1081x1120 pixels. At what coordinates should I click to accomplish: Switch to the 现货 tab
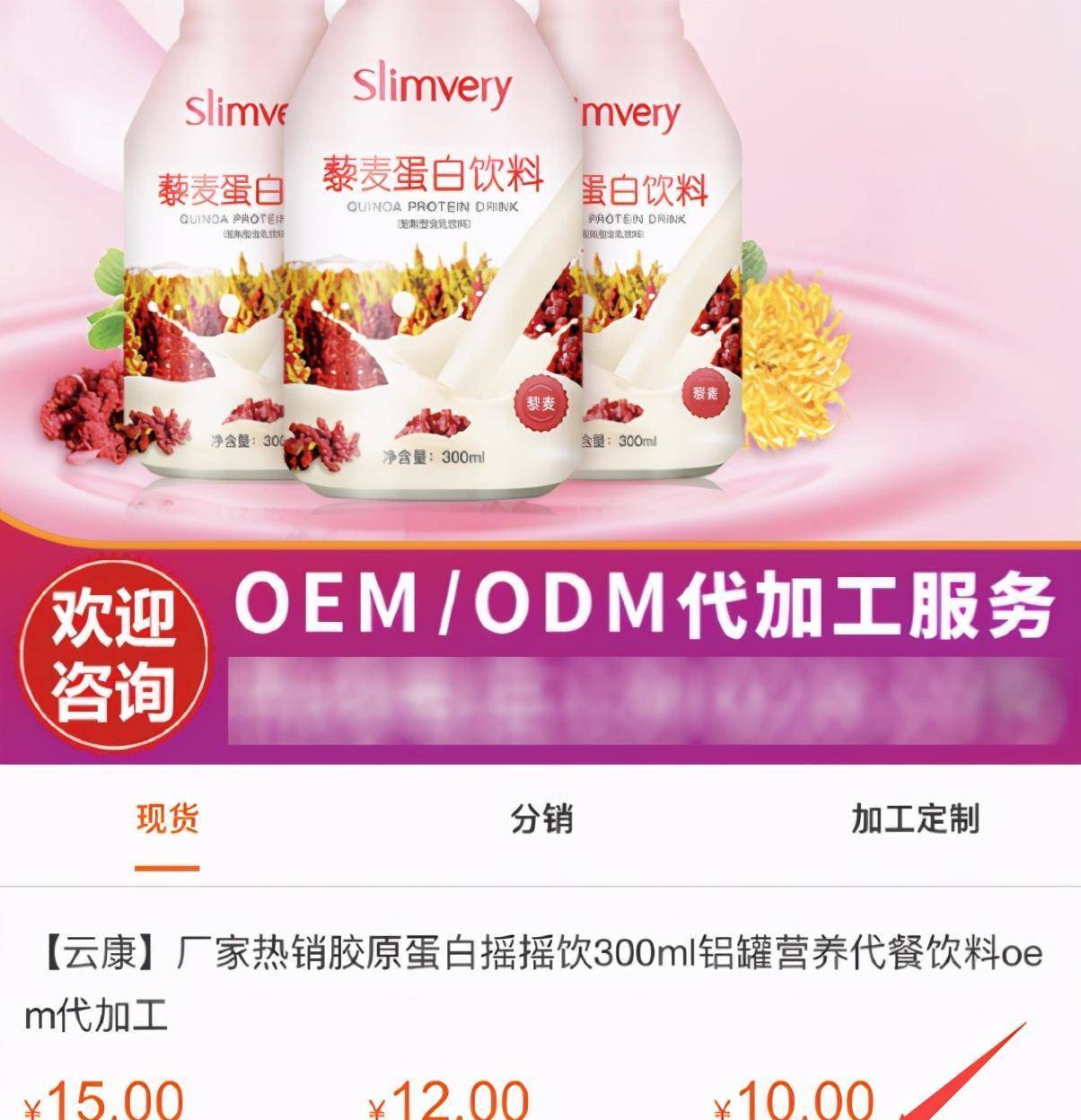[167, 819]
